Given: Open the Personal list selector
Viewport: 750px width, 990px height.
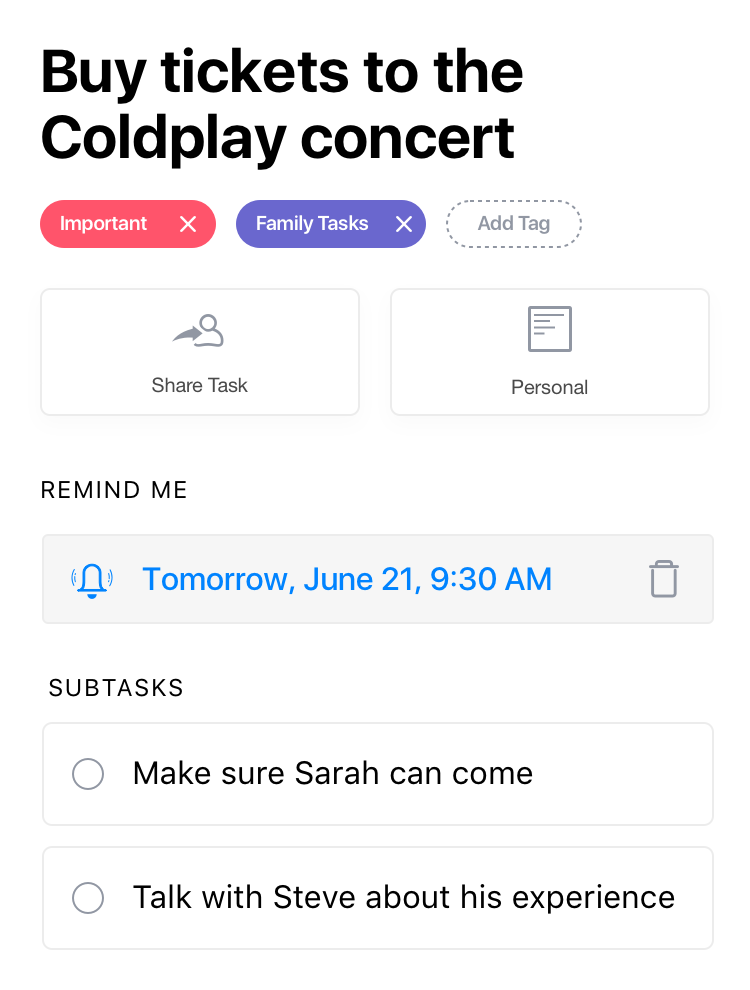Looking at the screenshot, I should [549, 352].
